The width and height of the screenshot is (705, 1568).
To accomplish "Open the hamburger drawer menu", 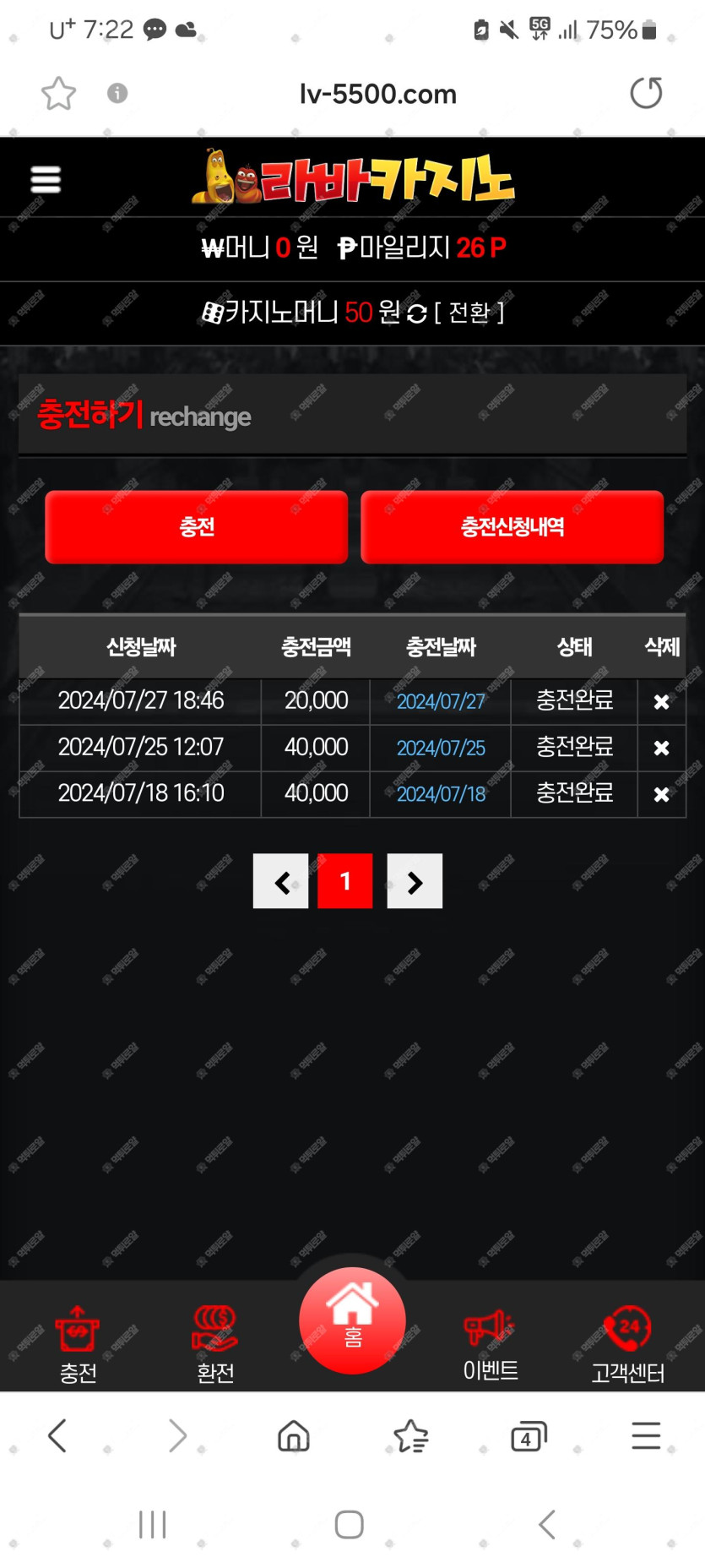I will (46, 179).
